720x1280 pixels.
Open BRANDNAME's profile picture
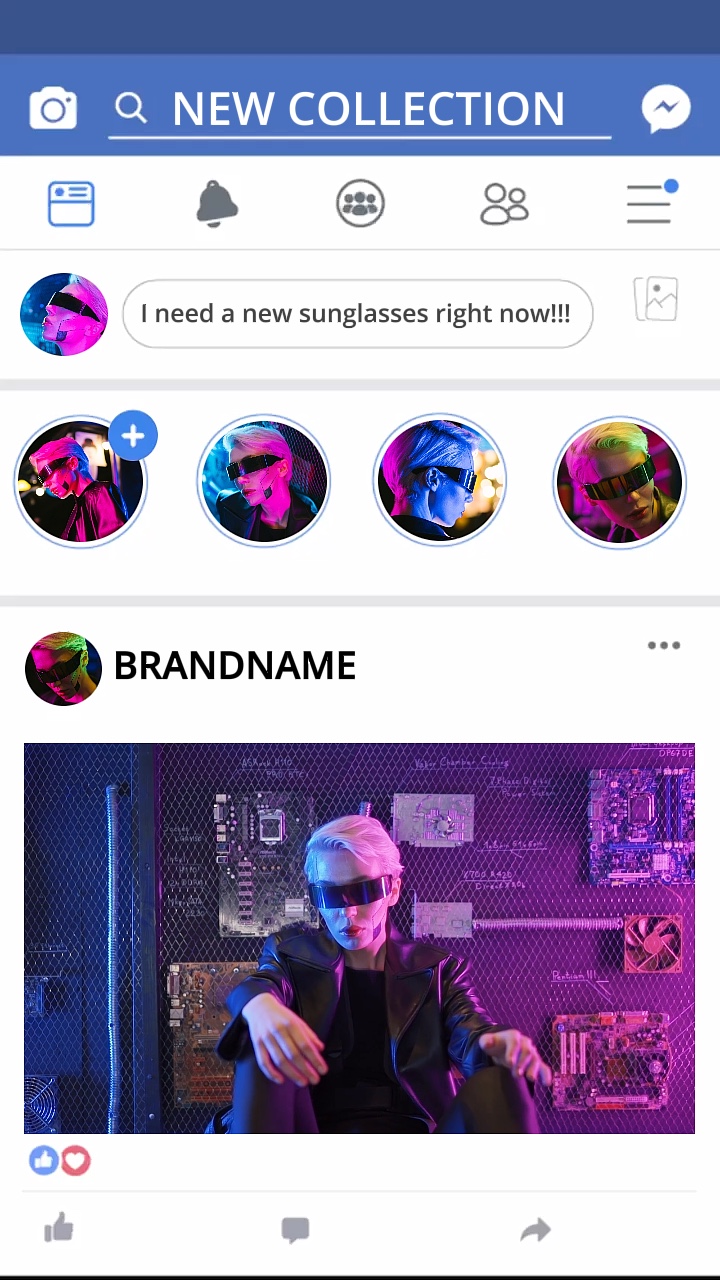click(x=63, y=668)
